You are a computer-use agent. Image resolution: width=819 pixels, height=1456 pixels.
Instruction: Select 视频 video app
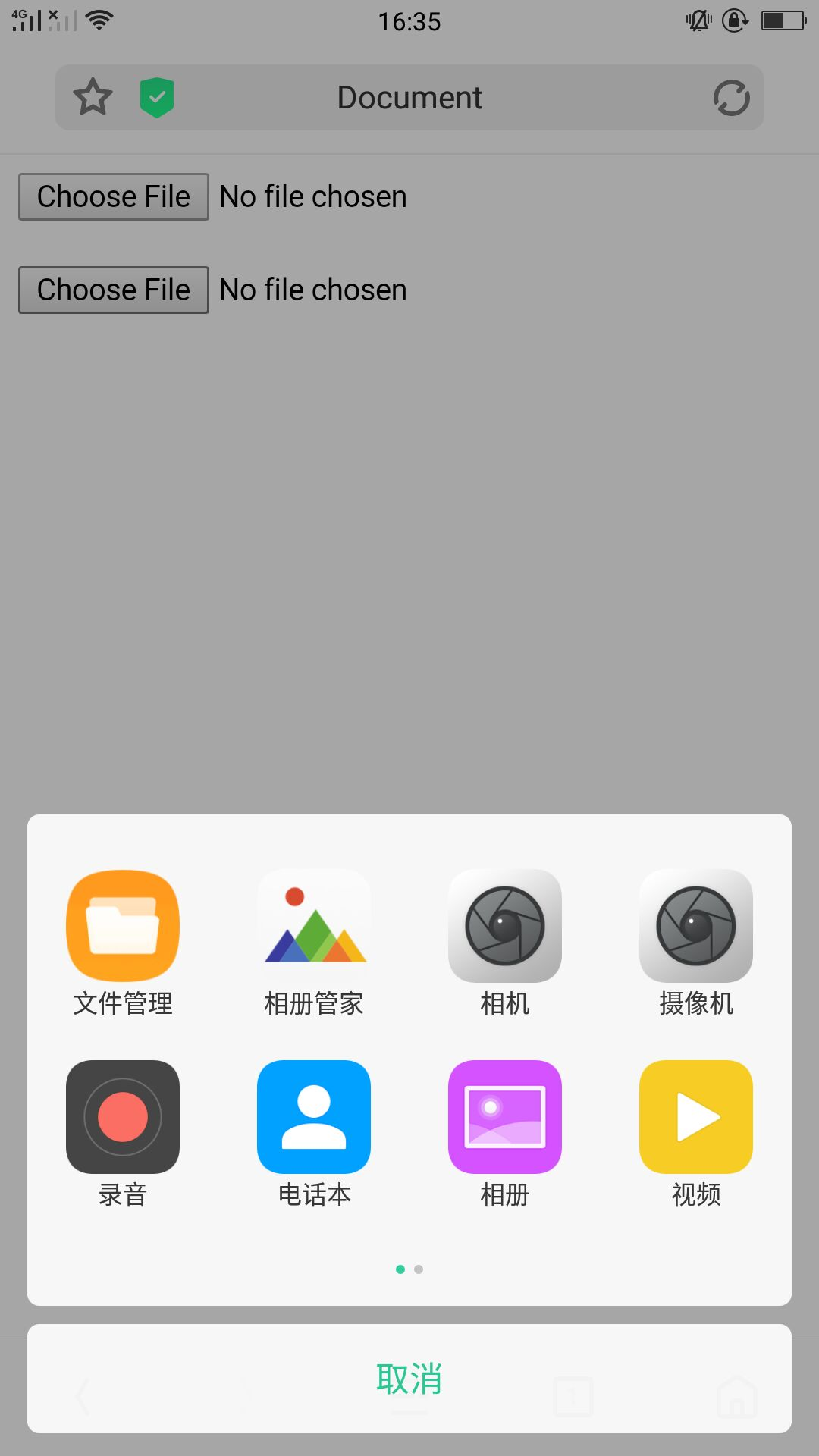click(696, 1117)
